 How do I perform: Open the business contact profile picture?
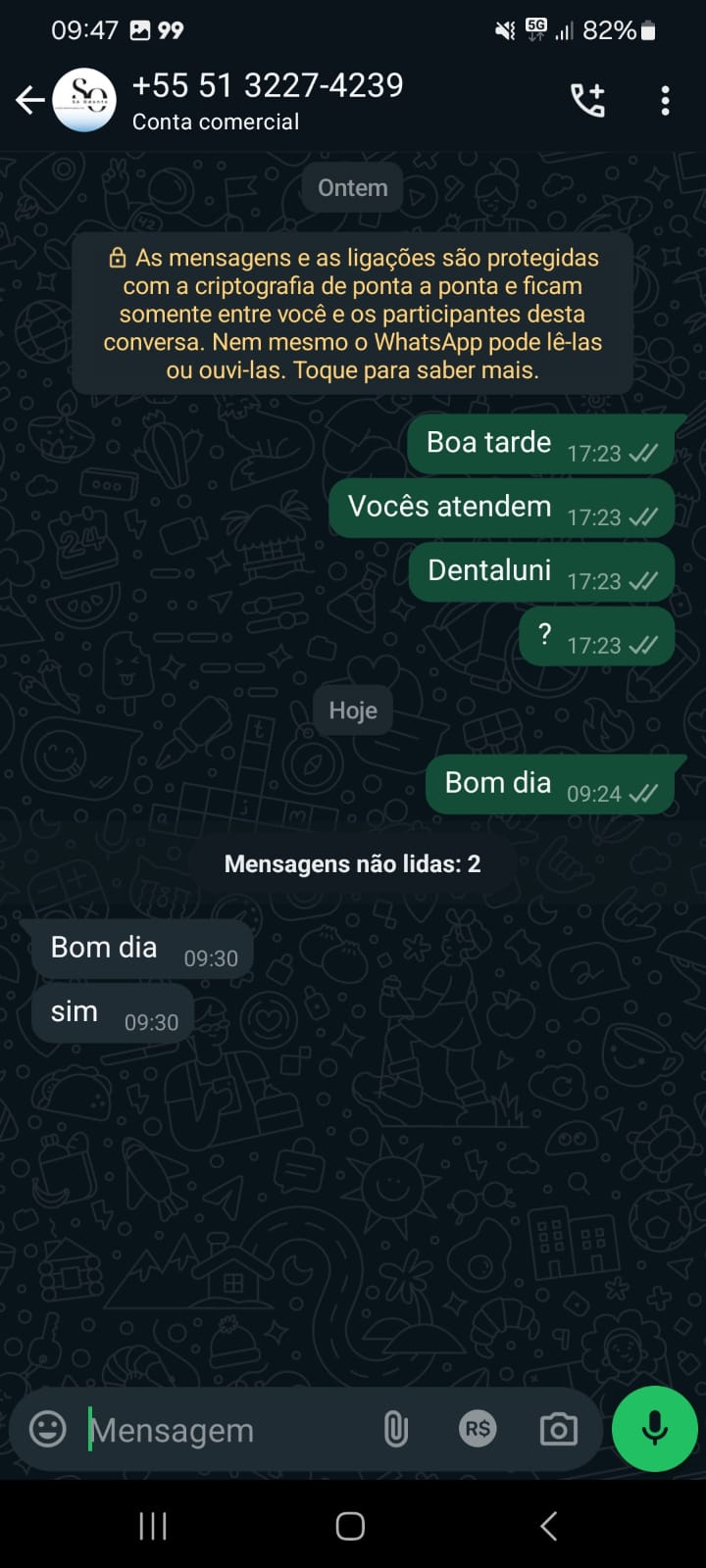click(x=84, y=100)
